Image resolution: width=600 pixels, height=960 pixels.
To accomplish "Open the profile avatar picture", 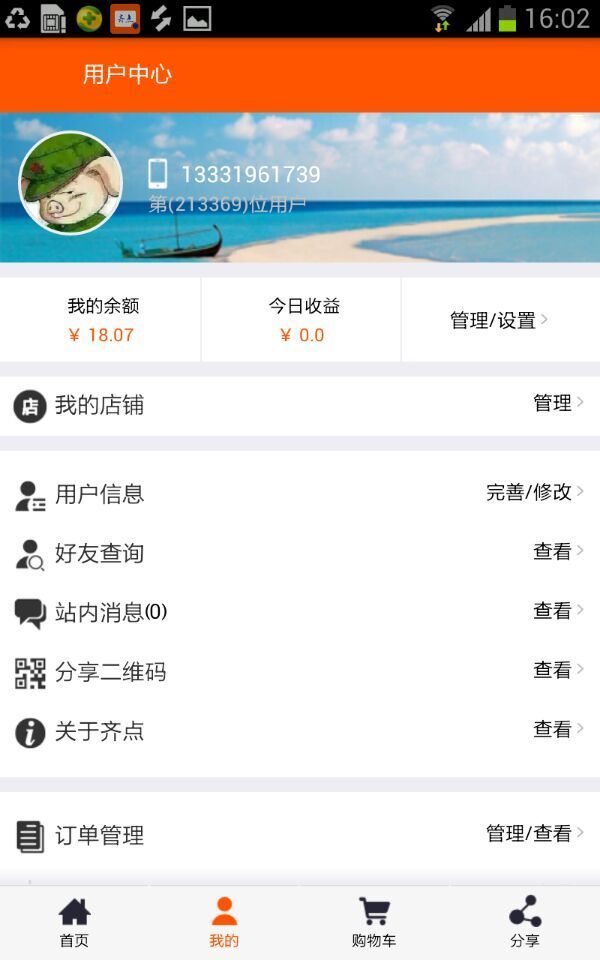I will point(71,183).
